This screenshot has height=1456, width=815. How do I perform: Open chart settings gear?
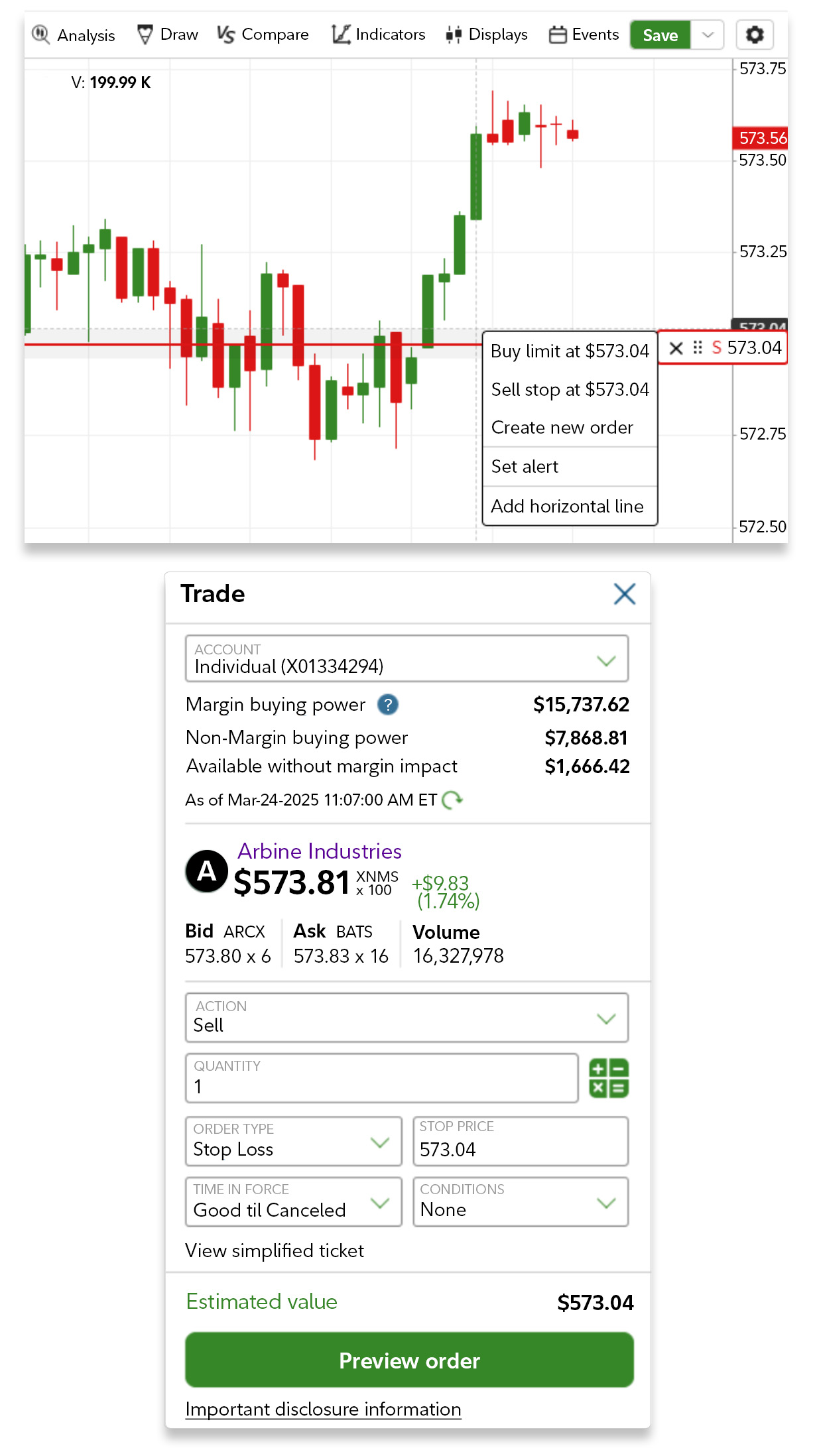pyautogui.click(x=755, y=34)
